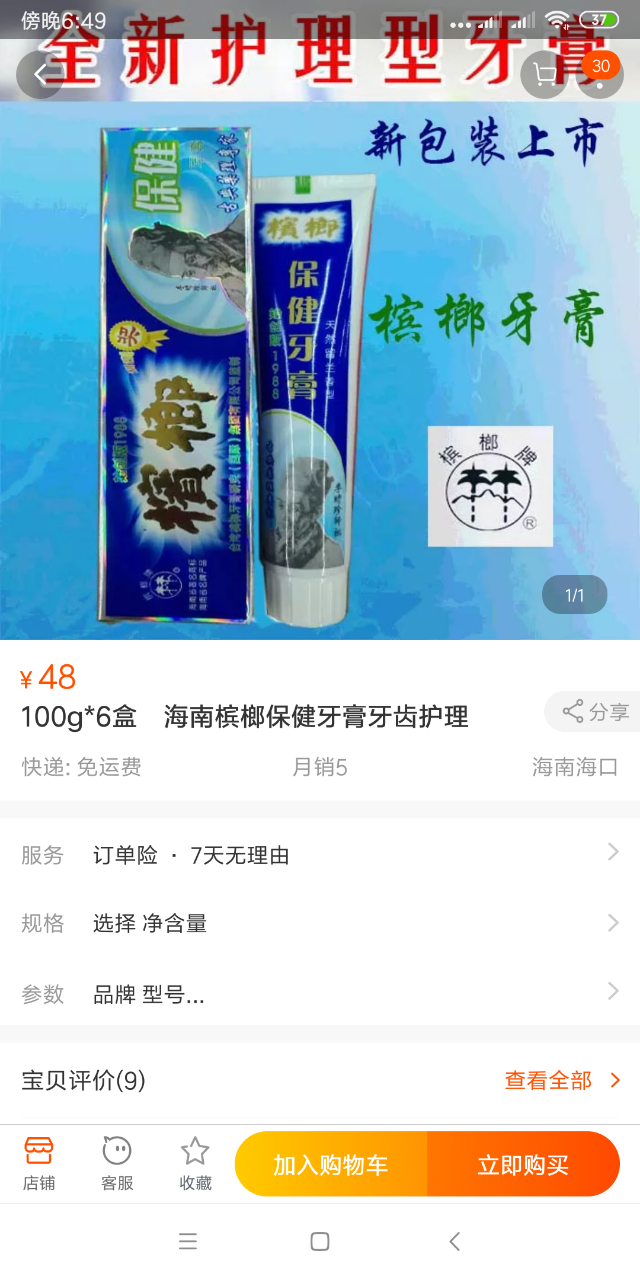Go back using the top-left arrow
The image size is (640, 1280).
click(40, 75)
